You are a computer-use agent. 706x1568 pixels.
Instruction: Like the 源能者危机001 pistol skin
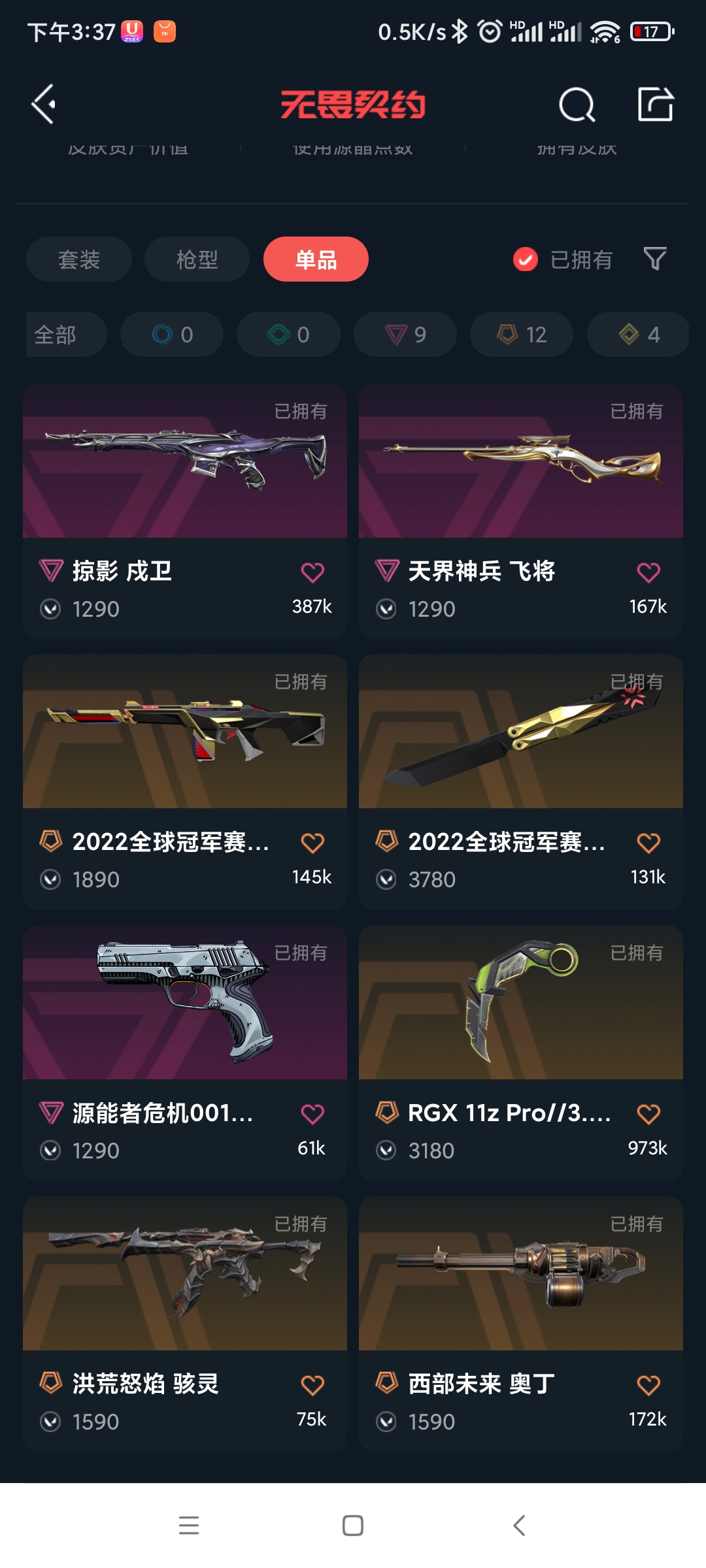pos(312,1114)
